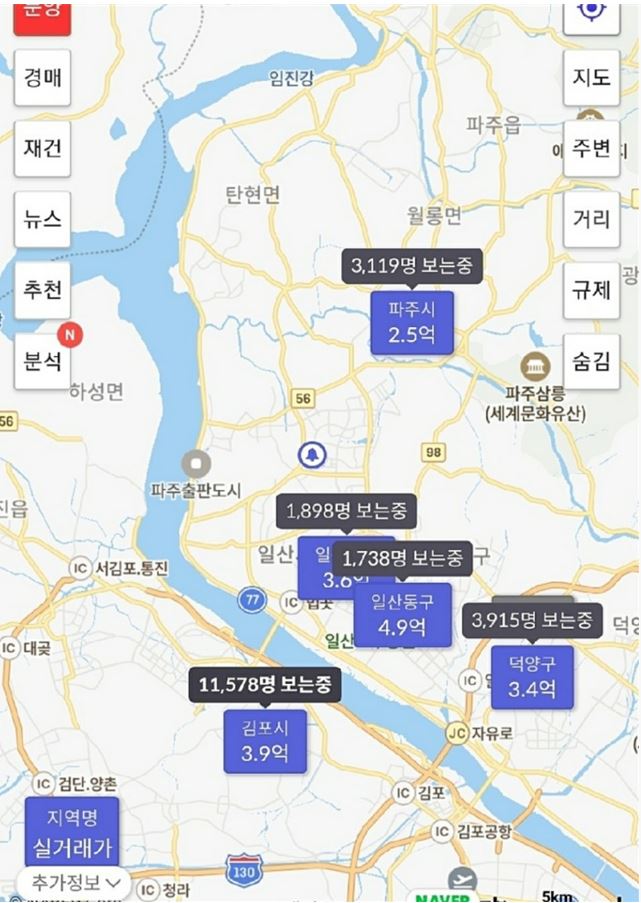
Task: Open 분석 analysis tool
Action: [42, 361]
